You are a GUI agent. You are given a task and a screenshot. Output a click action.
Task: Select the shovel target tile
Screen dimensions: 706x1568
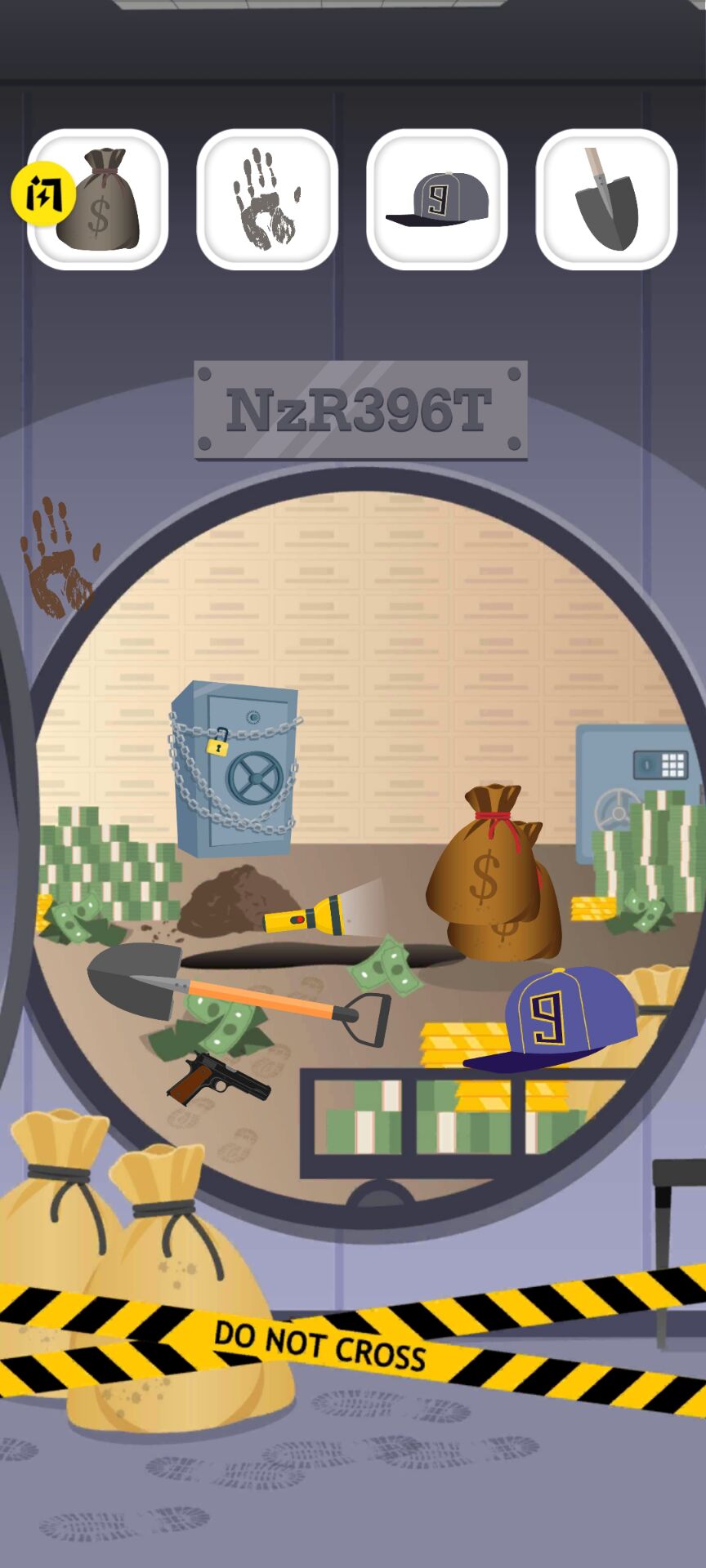tap(606, 200)
